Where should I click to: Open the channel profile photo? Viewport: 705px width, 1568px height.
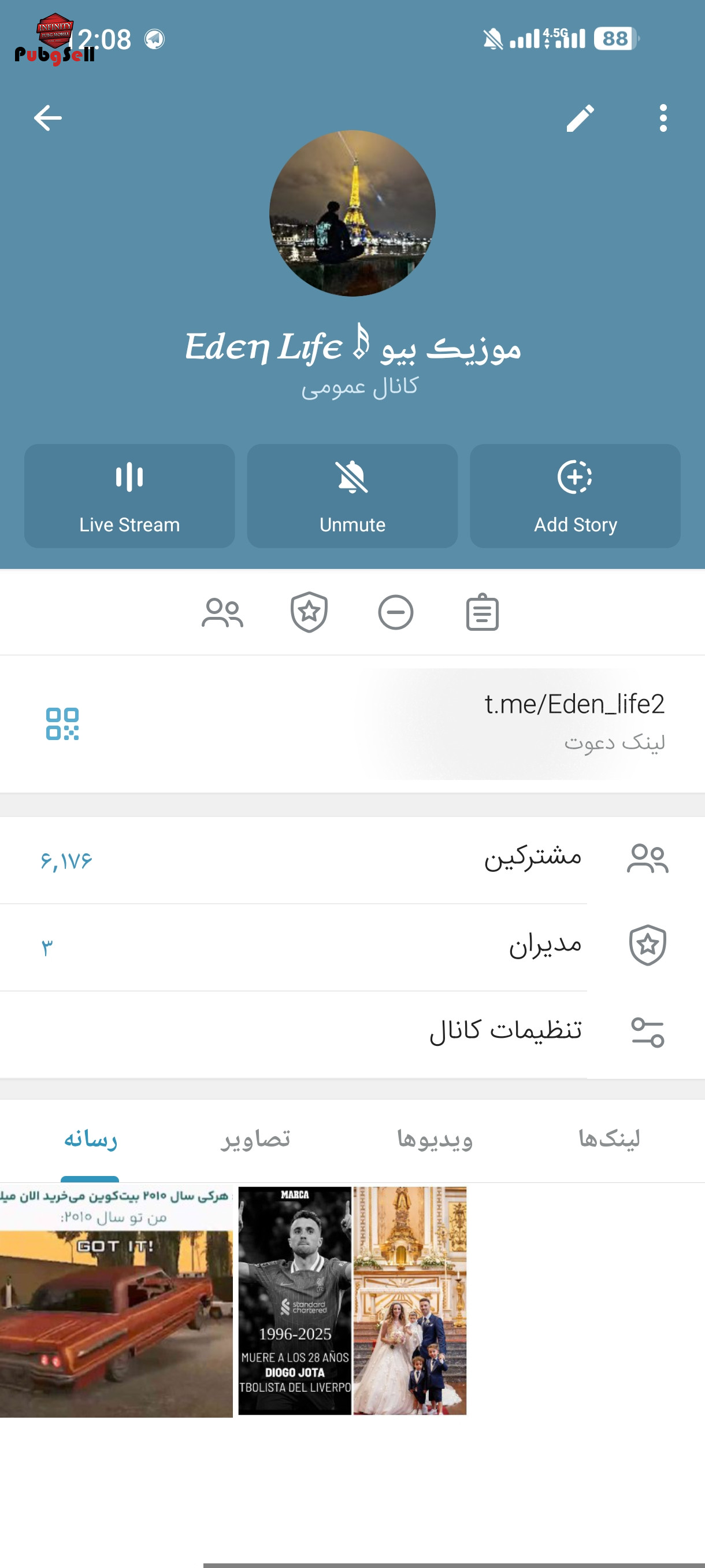tap(352, 214)
